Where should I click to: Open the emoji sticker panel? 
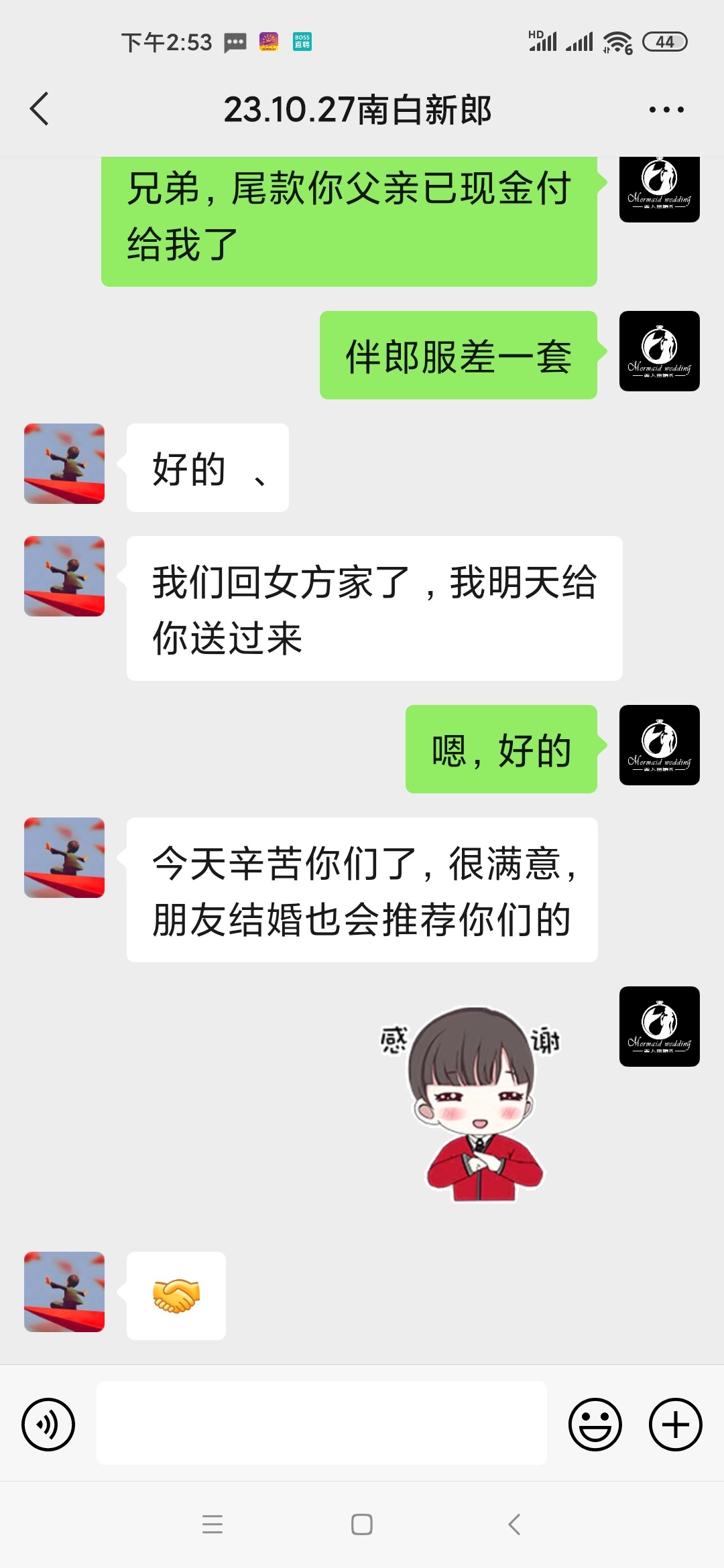coord(595,1424)
